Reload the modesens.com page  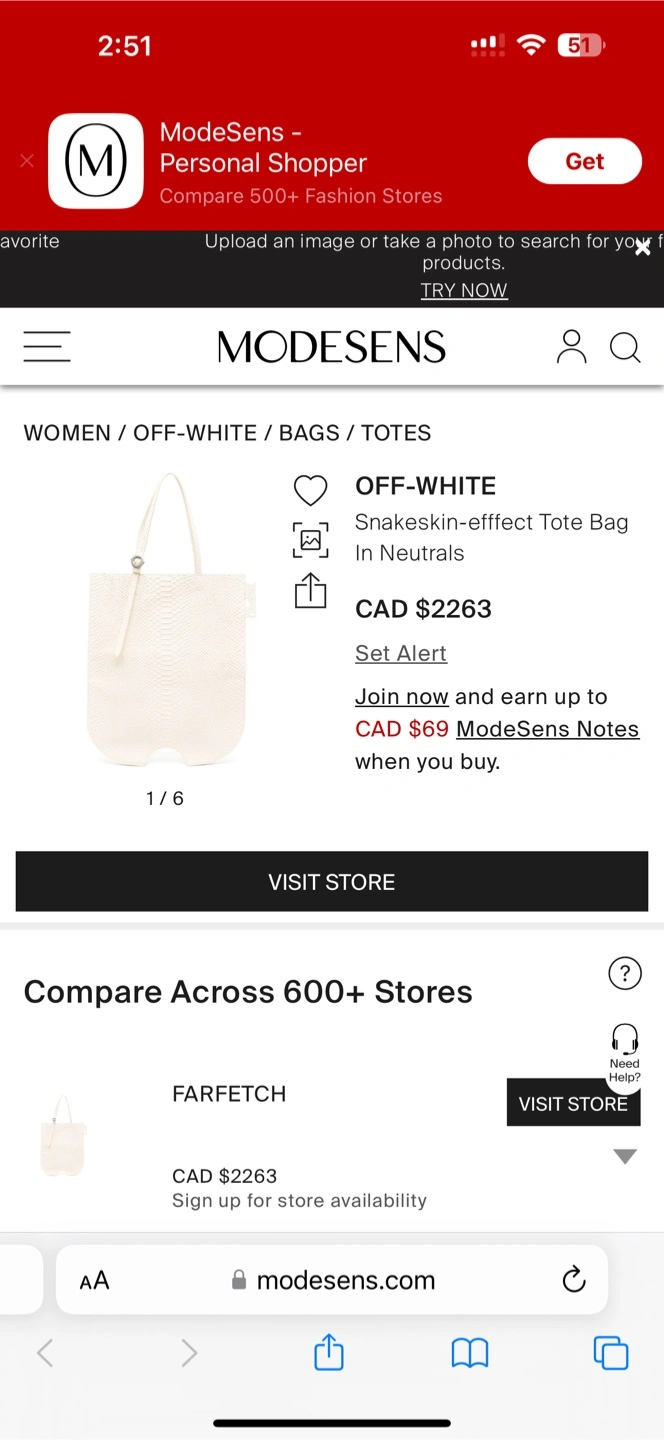click(573, 1280)
